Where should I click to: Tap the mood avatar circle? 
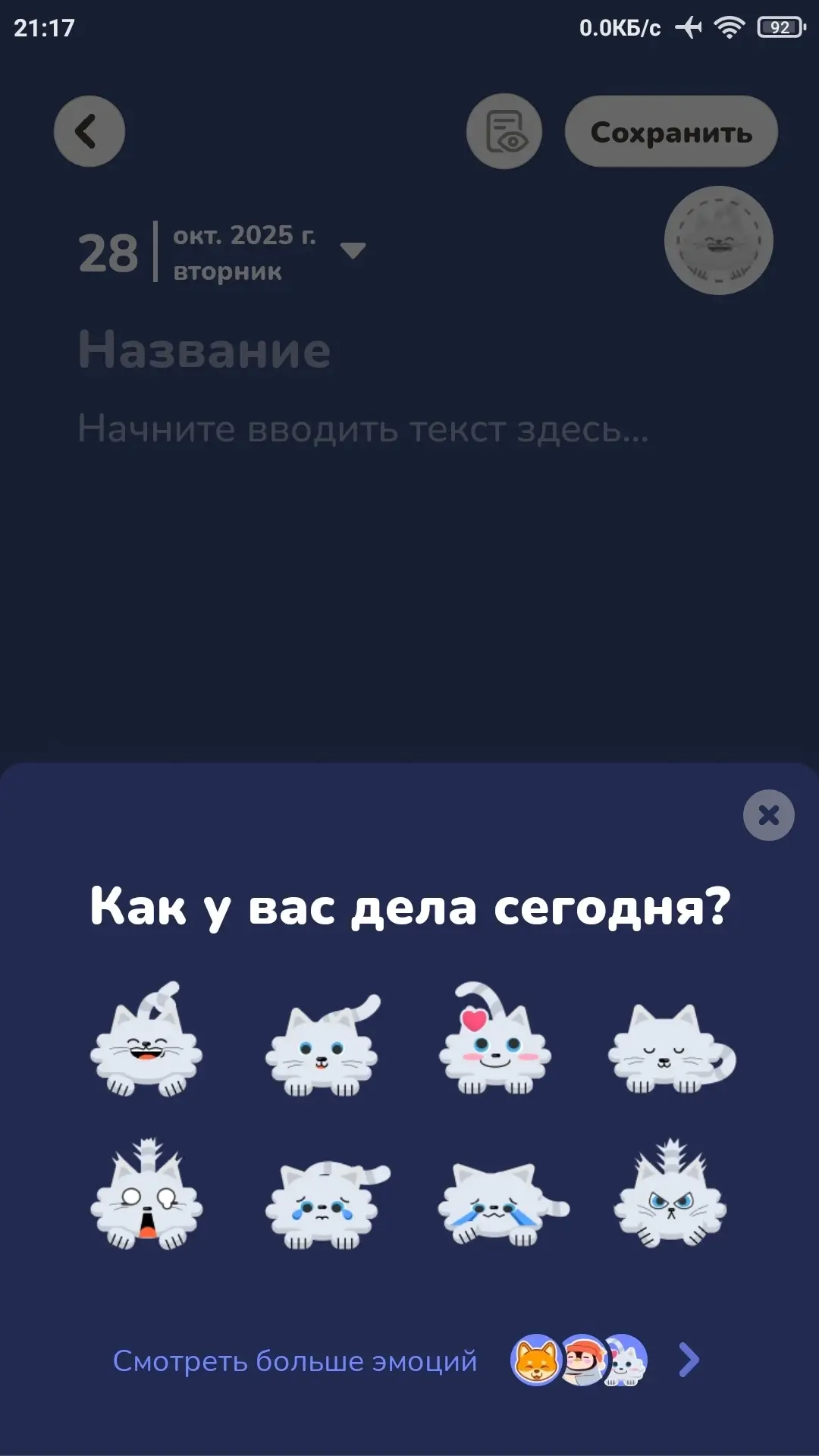coord(718,240)
